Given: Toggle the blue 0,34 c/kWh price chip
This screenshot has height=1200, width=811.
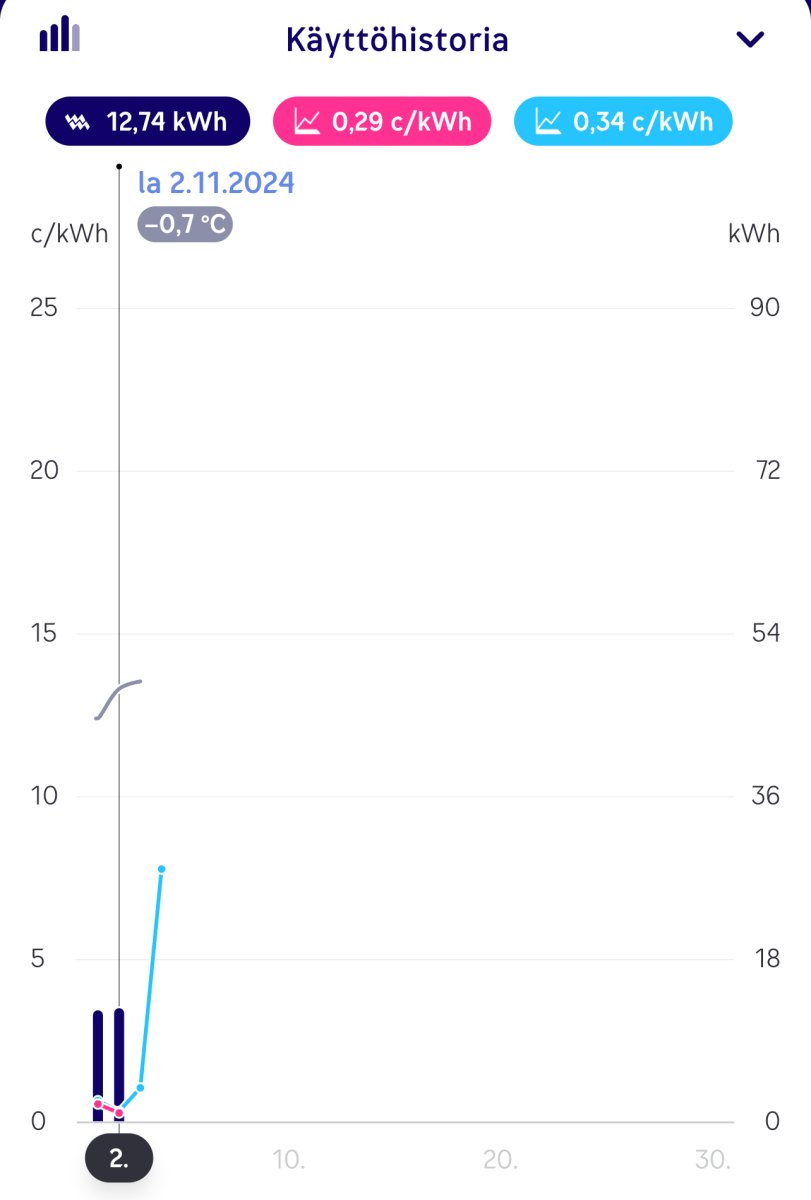Looking at the screenshot, I should click(623, 122).
